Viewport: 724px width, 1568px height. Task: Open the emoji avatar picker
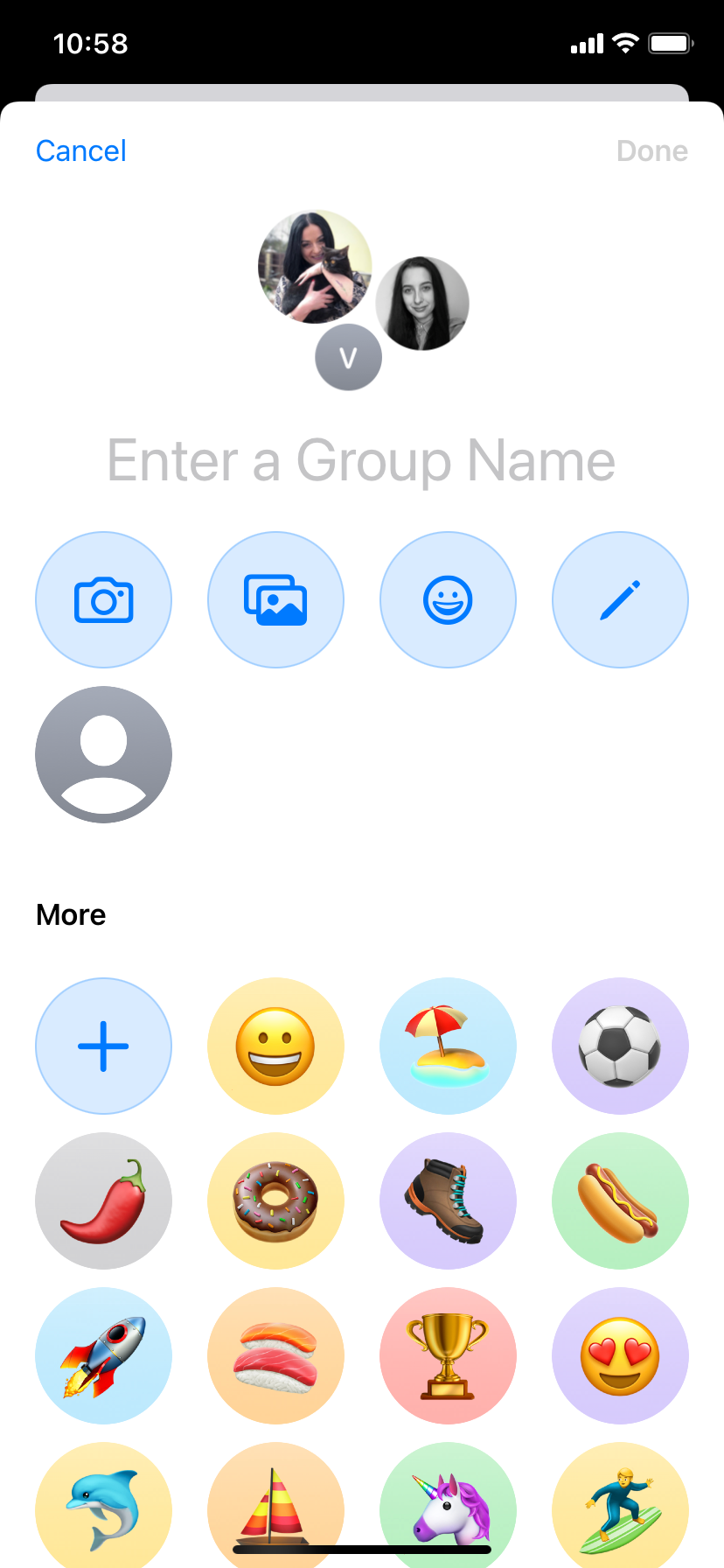[448, 600]
